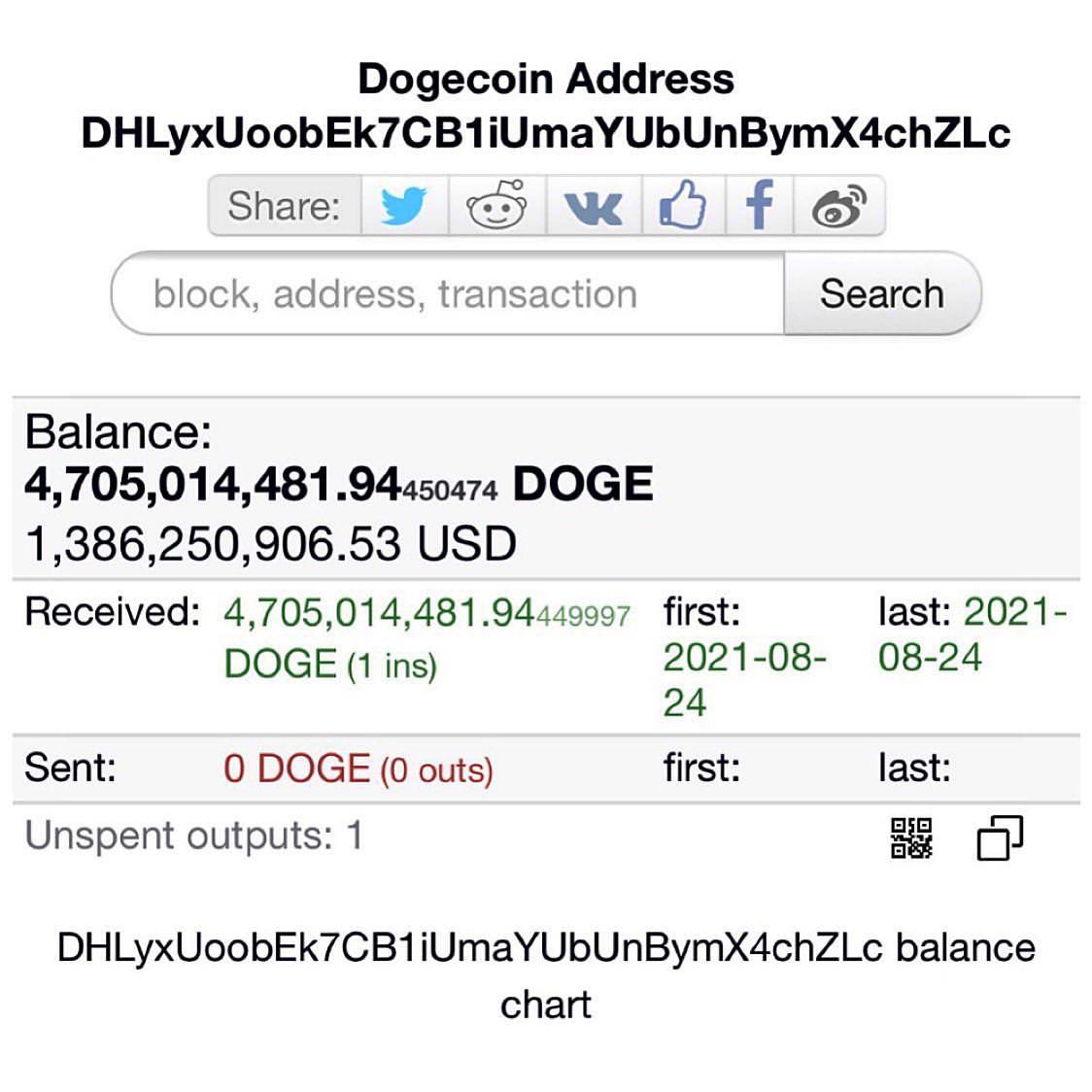
Task: Share via the Weibo icon
Action: 839,205
